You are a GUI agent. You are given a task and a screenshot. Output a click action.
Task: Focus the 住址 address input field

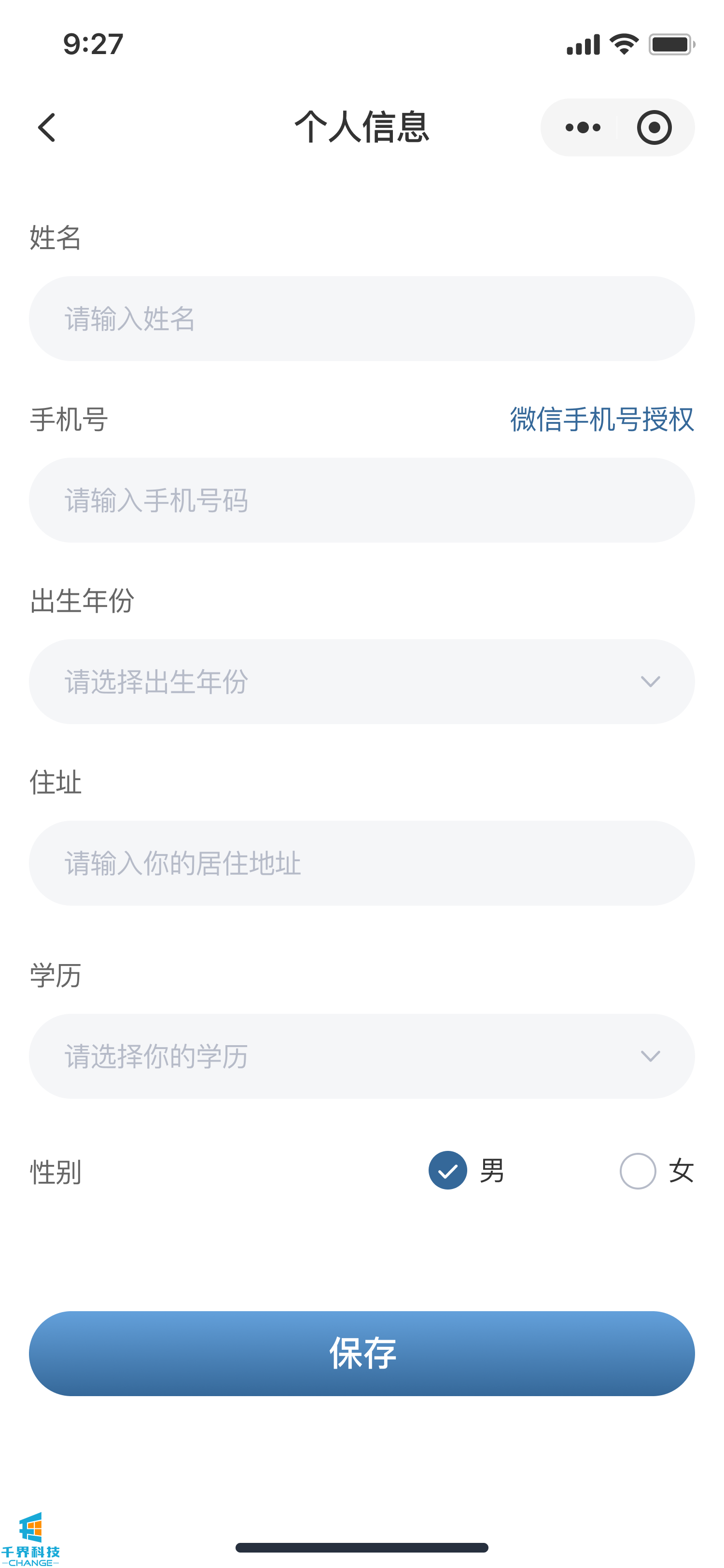coord(362,863)
